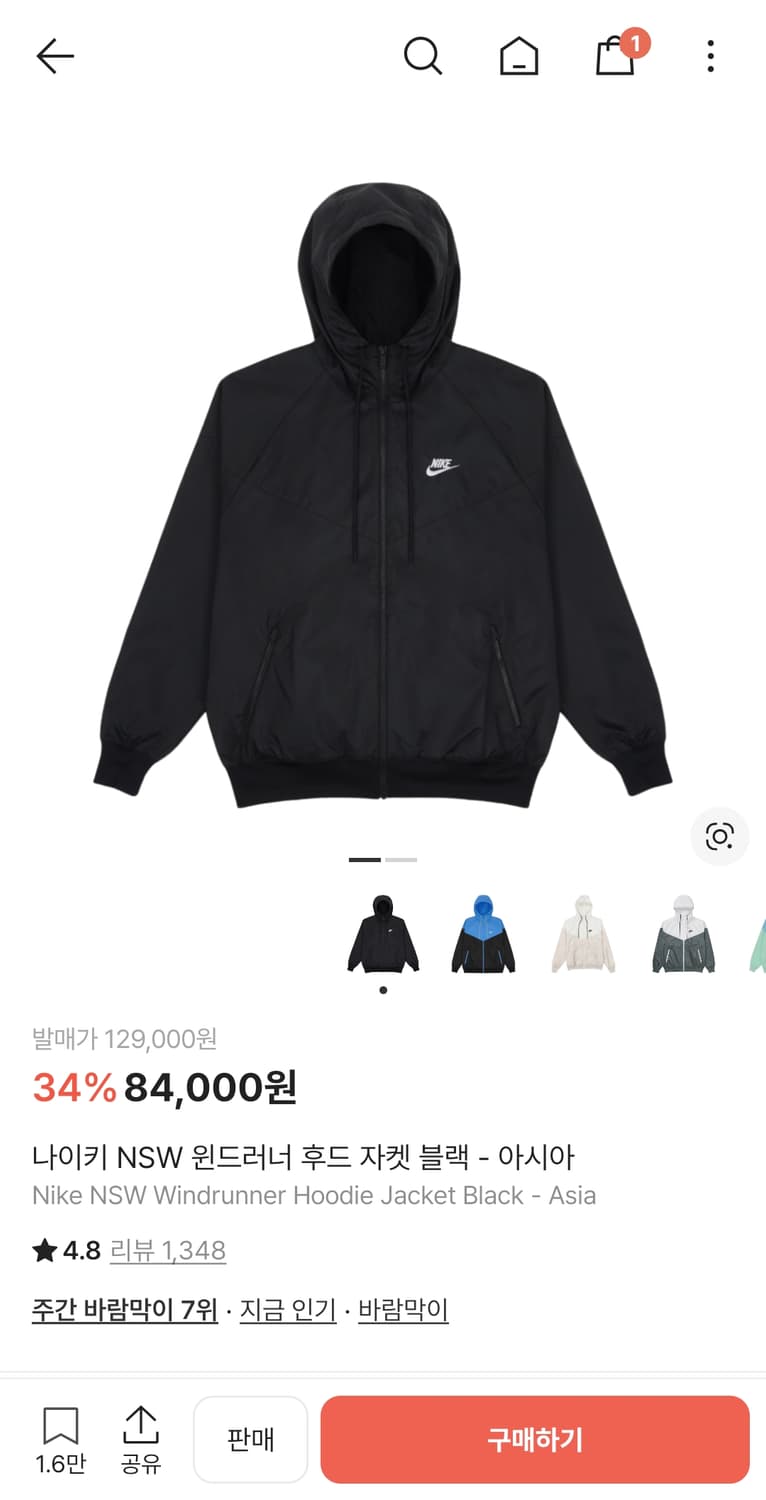
Task: Open the more options three-dot menu
Action: tap(710, 56)
